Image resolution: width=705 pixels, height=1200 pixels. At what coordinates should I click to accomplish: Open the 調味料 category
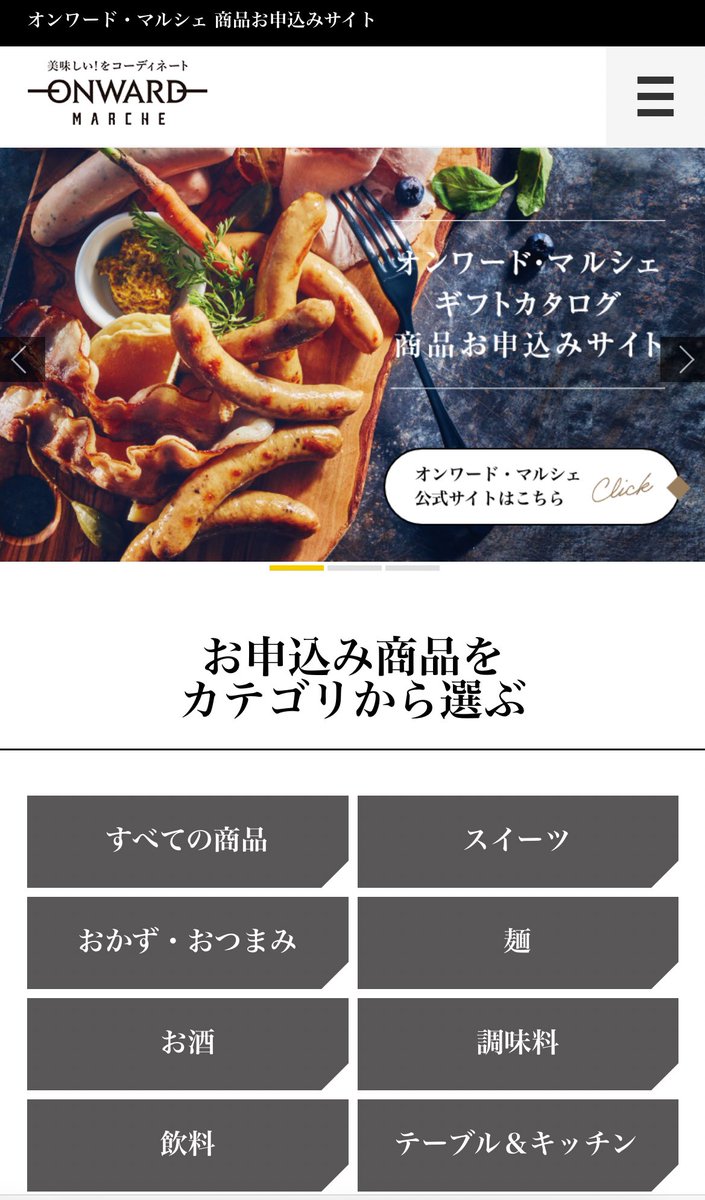tap(518, 1044)
